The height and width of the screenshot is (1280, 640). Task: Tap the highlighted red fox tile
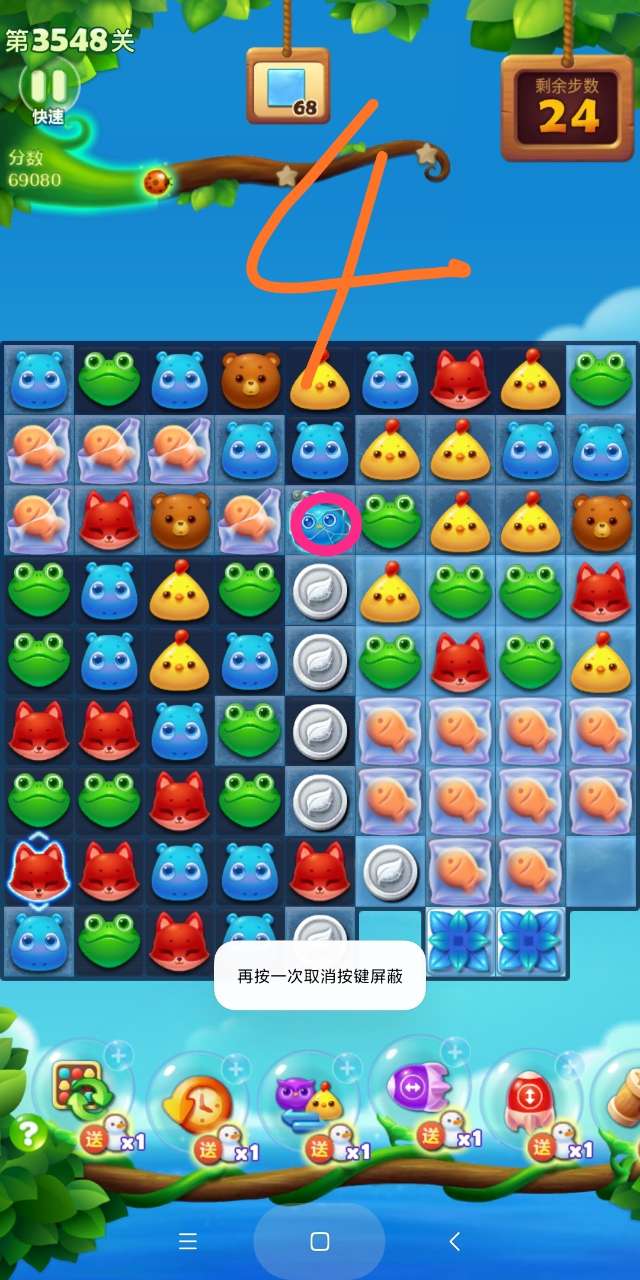[39, 870]
